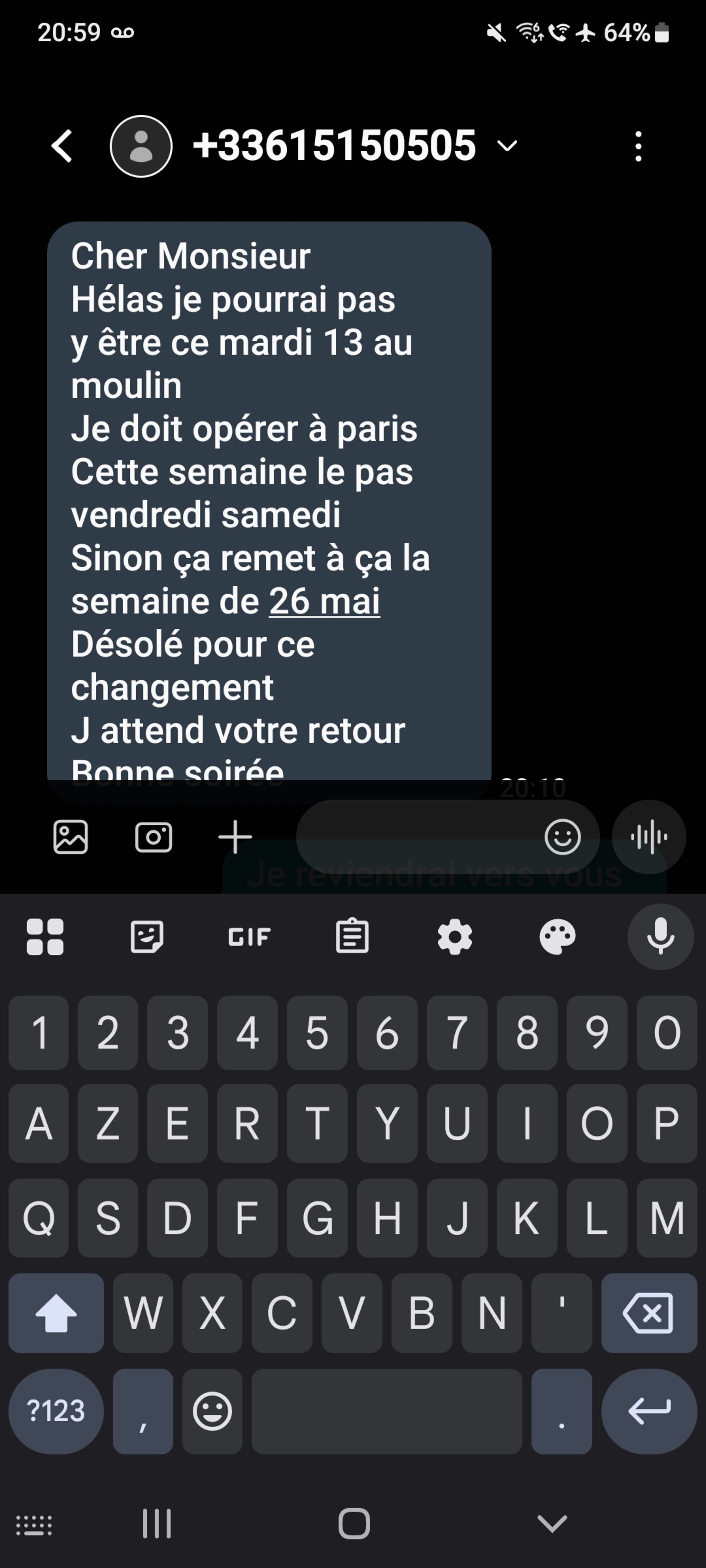
Task: Open camera to take a photo
Action: click(154, 837)
